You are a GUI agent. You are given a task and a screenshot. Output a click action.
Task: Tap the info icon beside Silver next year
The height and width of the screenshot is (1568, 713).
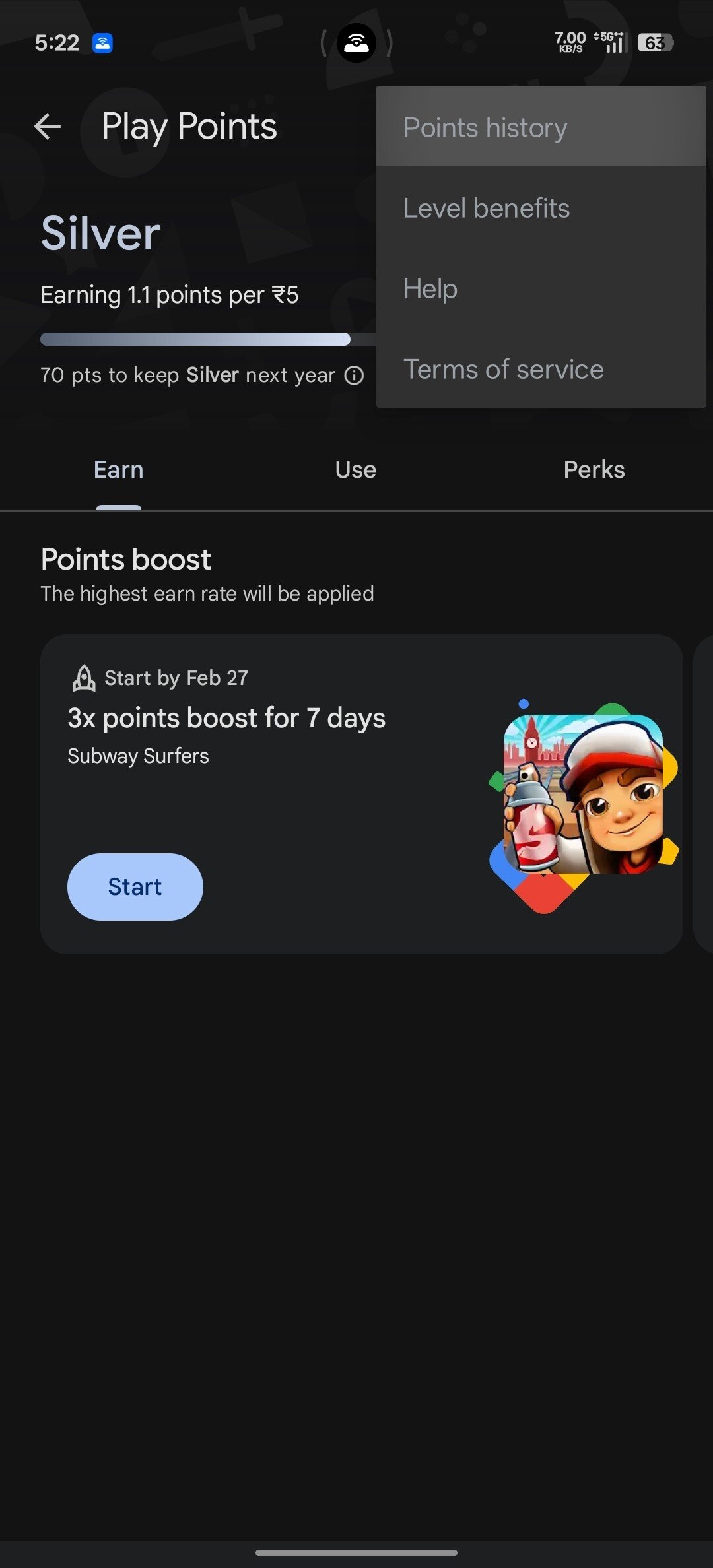(x=355, y=376)
